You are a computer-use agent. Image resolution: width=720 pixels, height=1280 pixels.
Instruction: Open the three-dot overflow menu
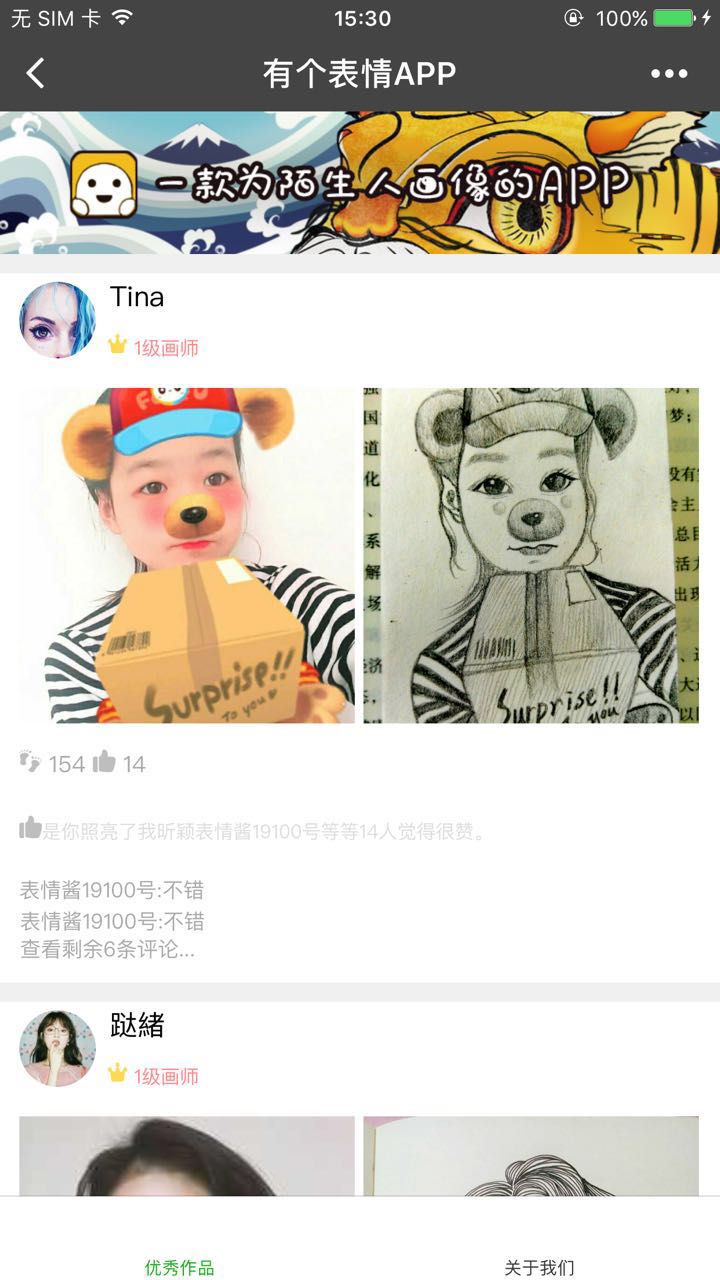click(x=669, y=73)
